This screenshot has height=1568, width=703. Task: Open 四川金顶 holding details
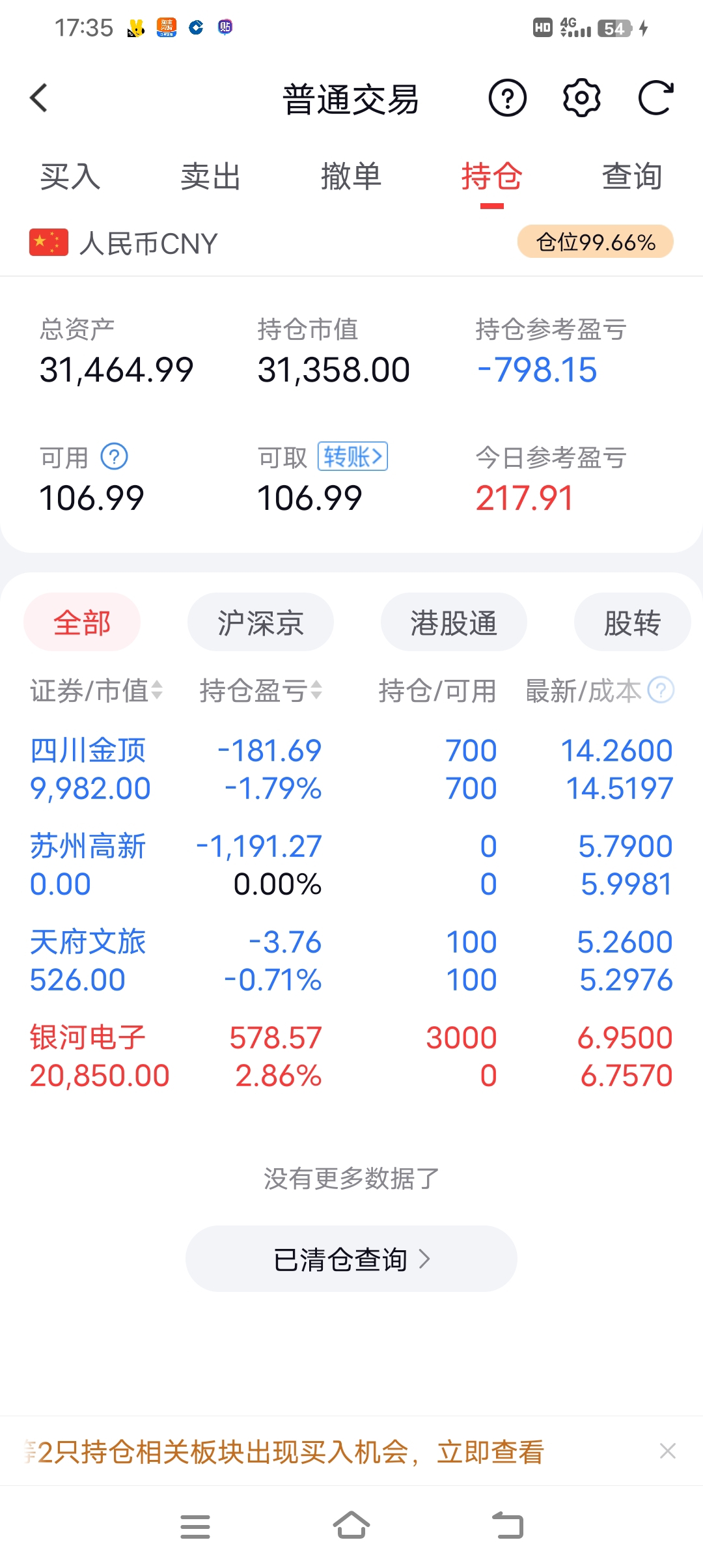pyautogui.click(x=89, y=751)
